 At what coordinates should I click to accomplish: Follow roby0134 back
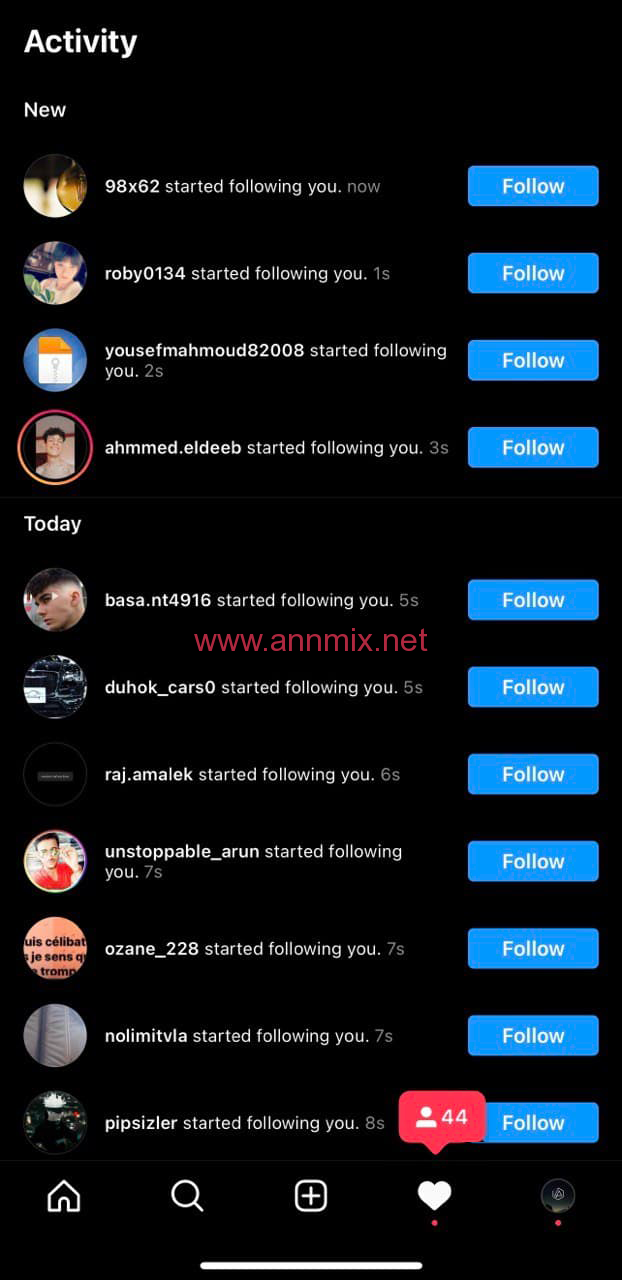pyautogui.click(x=533, y=273)
